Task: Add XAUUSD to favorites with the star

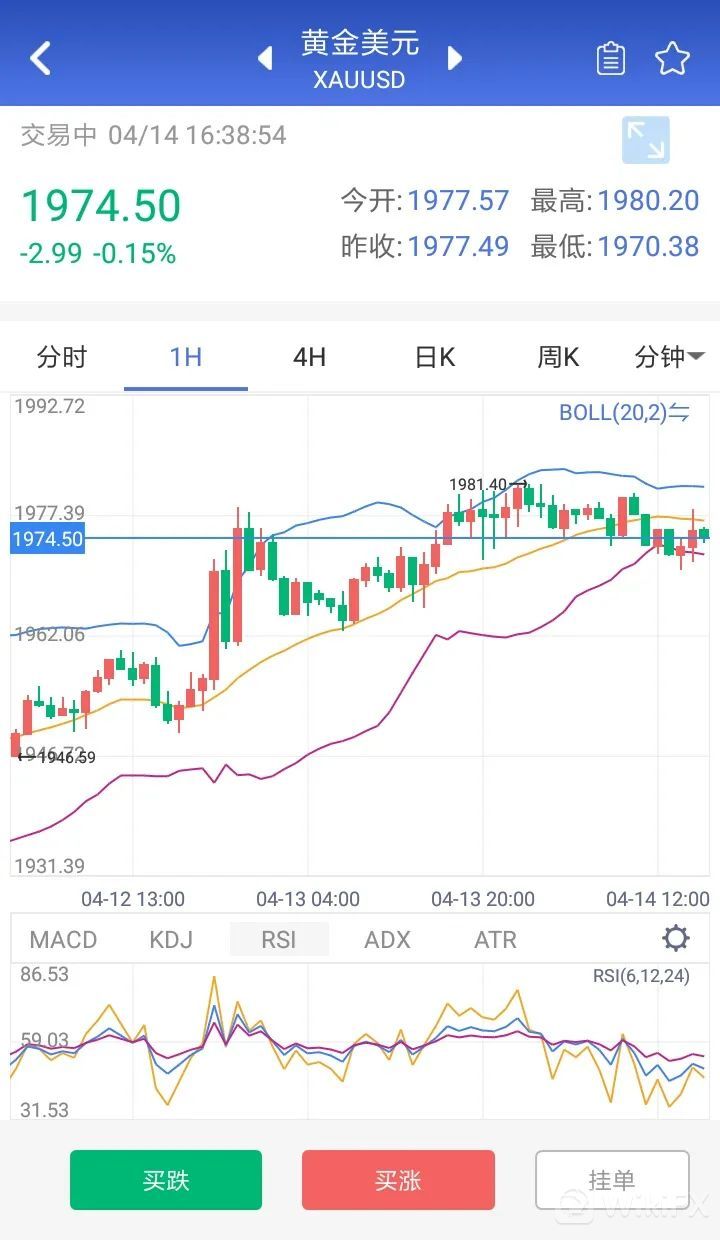Action: (672, 59)
